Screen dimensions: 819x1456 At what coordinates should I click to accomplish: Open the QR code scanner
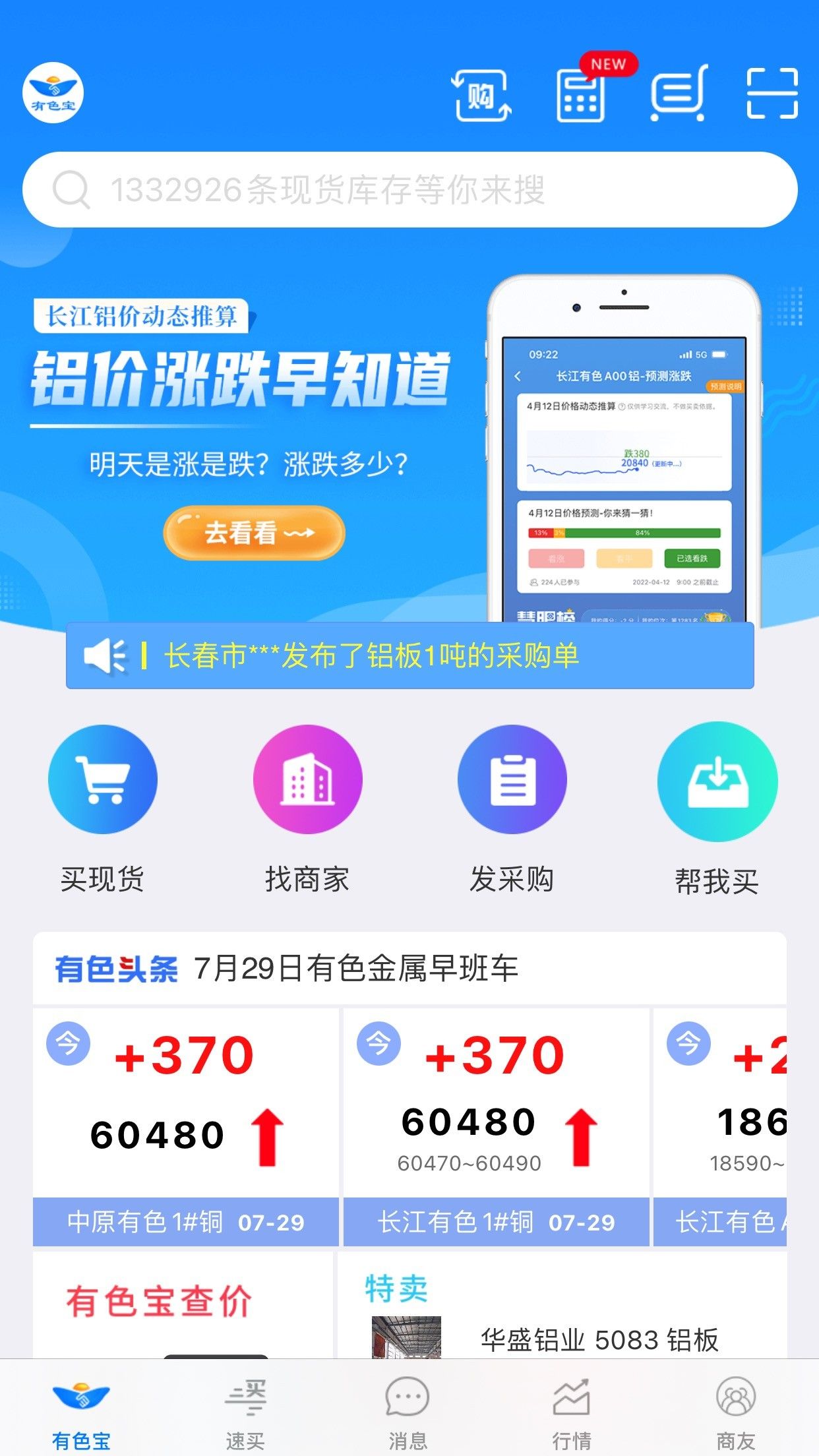click(772, 94)
